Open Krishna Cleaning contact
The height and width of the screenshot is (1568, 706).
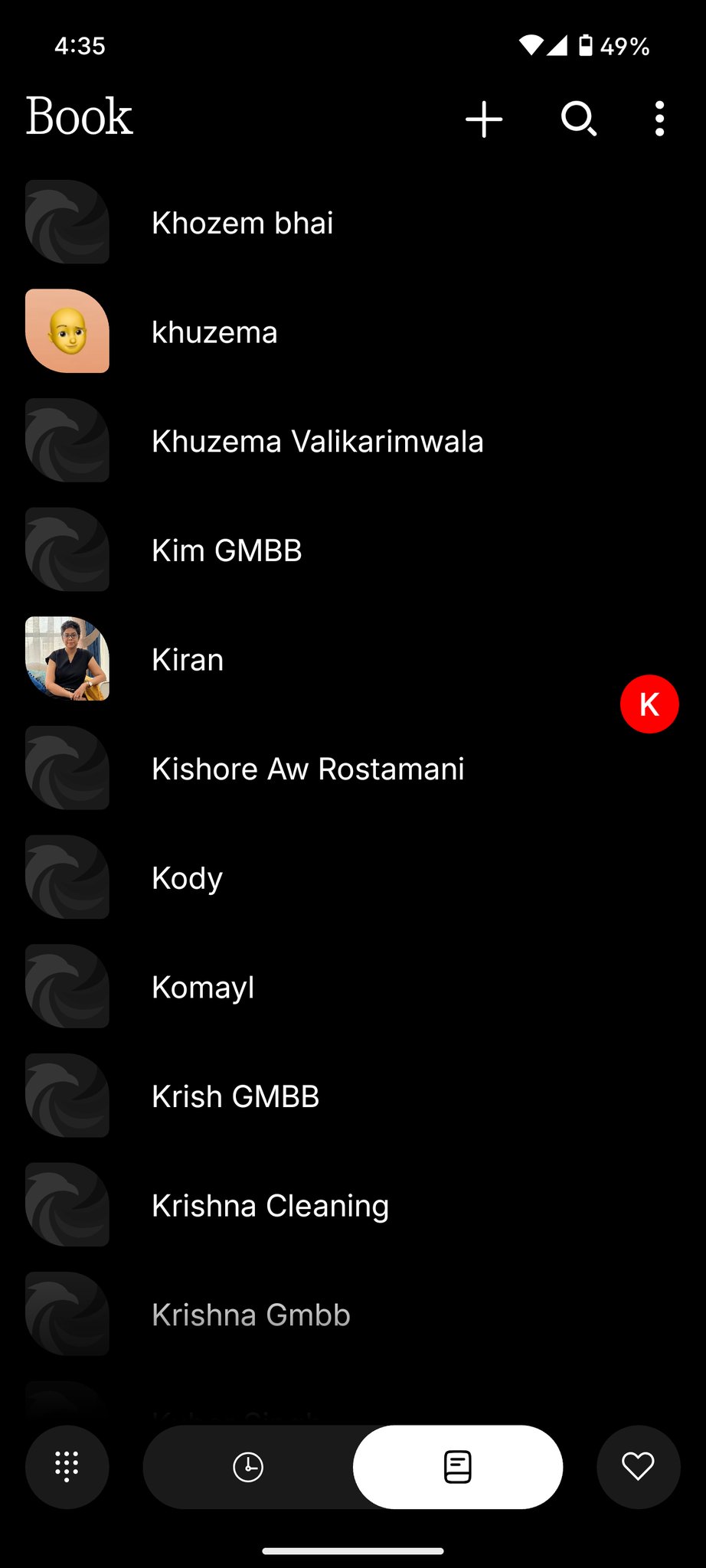[x=270, y=1206]
